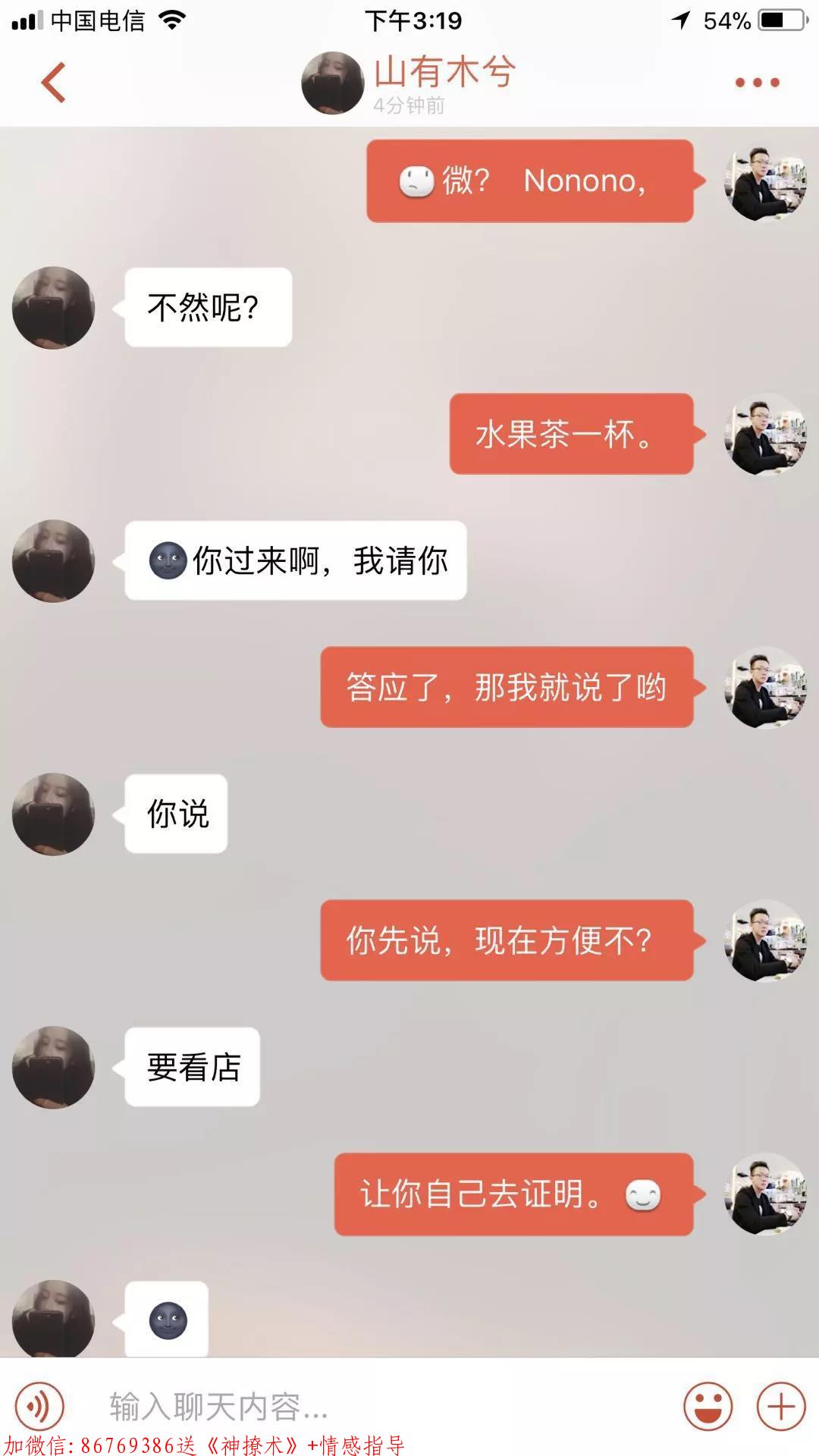Open the three-dot overflow menu
The height and width of the screenshot is (1456, 819).
tap(757, 82)
